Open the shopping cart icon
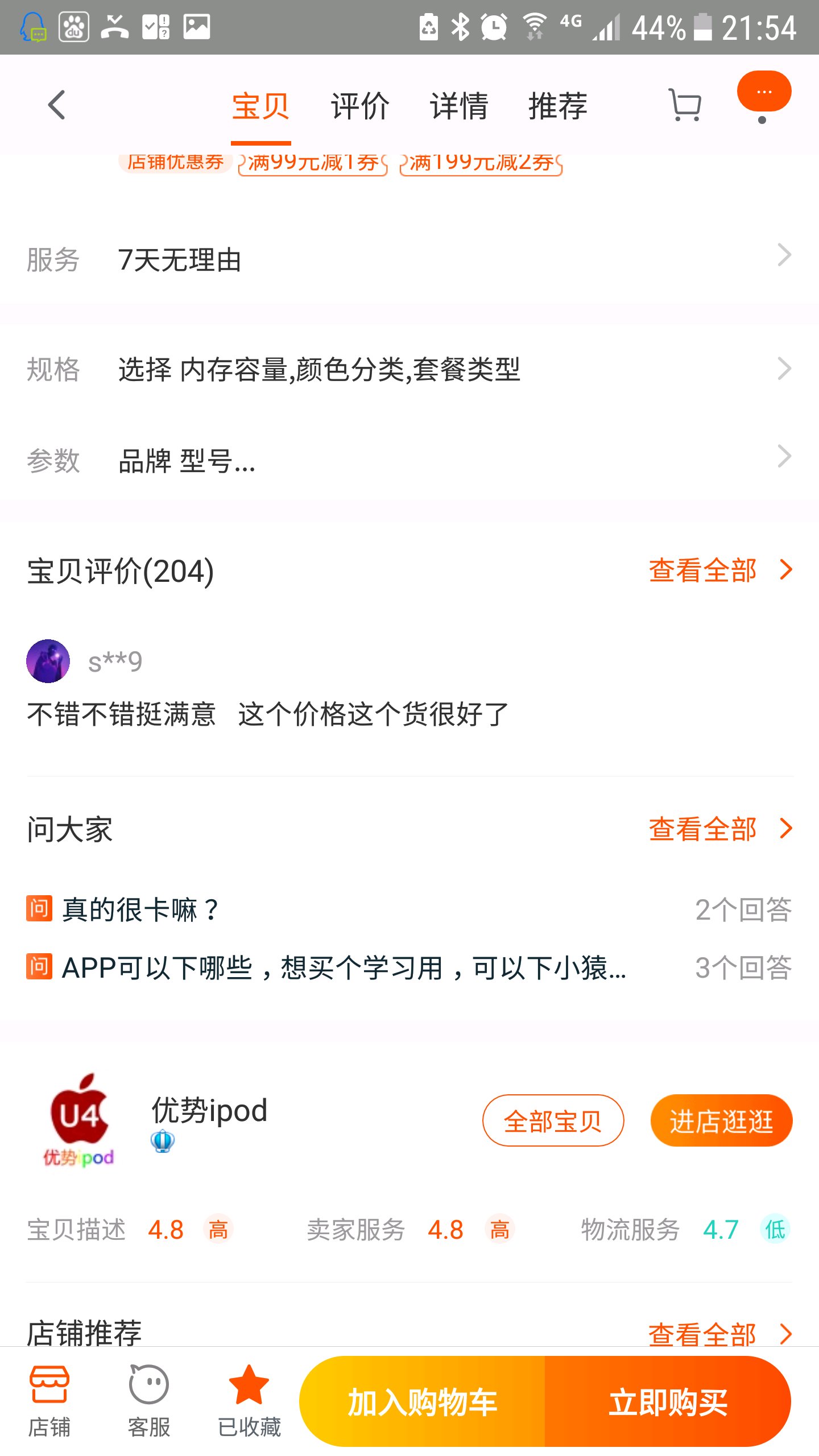Screen dimensions: 819x1456 685,105
